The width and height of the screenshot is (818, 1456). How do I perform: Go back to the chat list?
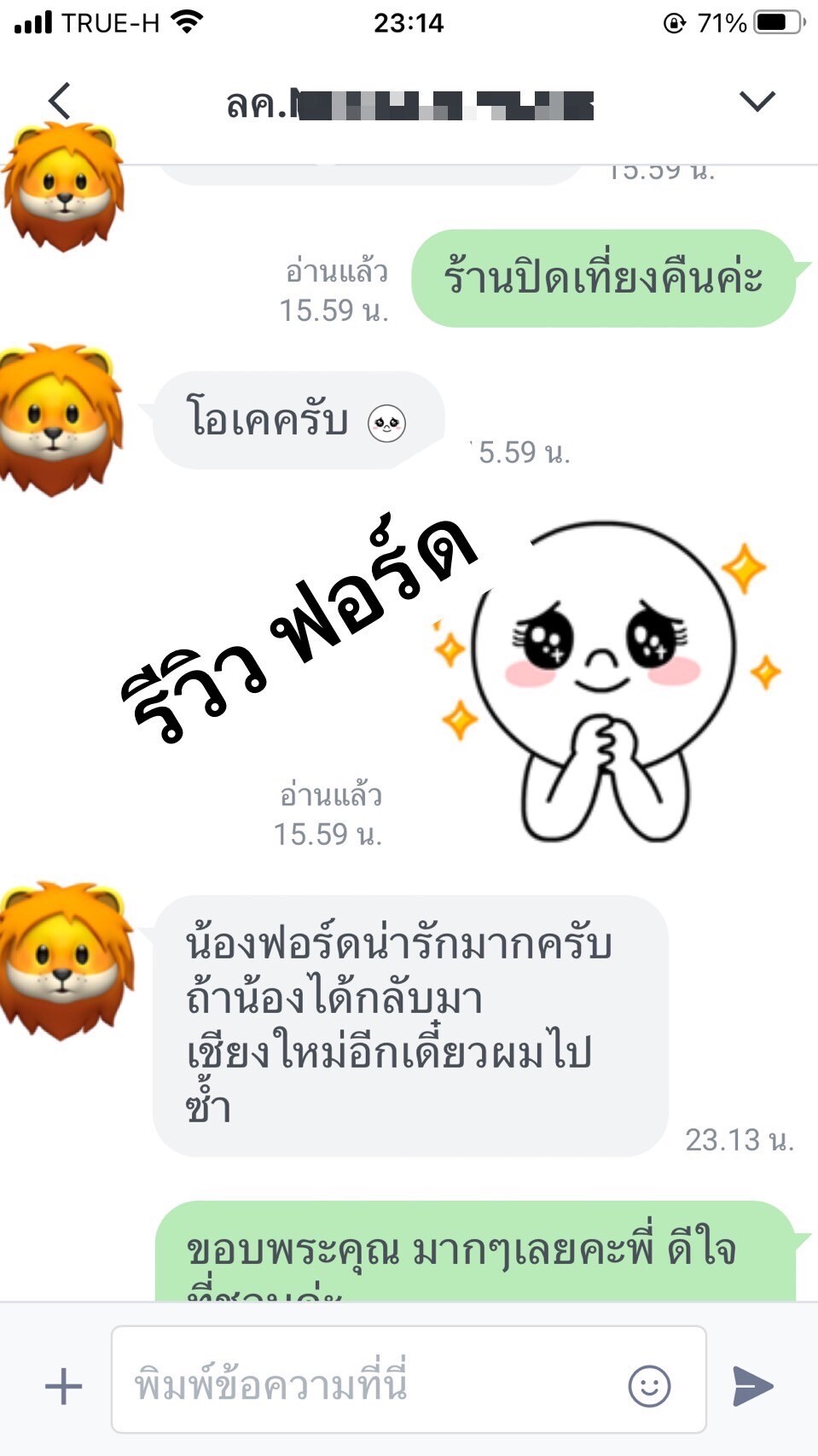coord(59,102)
